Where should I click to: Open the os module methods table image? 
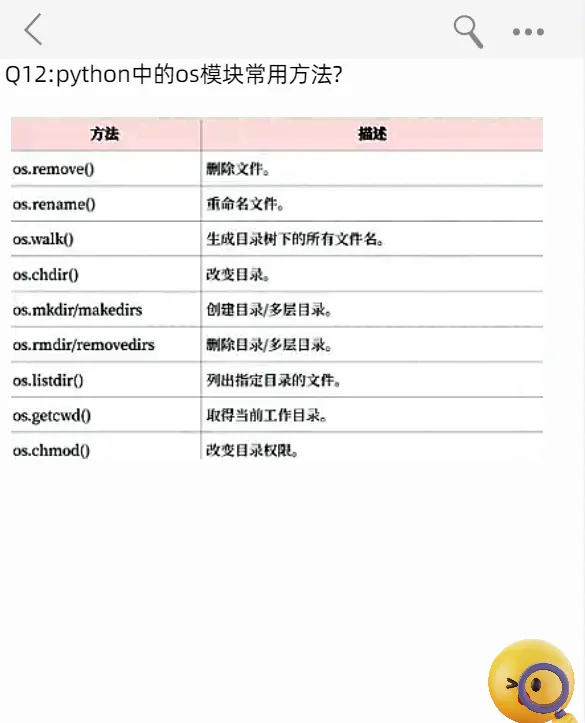[277, 288]
